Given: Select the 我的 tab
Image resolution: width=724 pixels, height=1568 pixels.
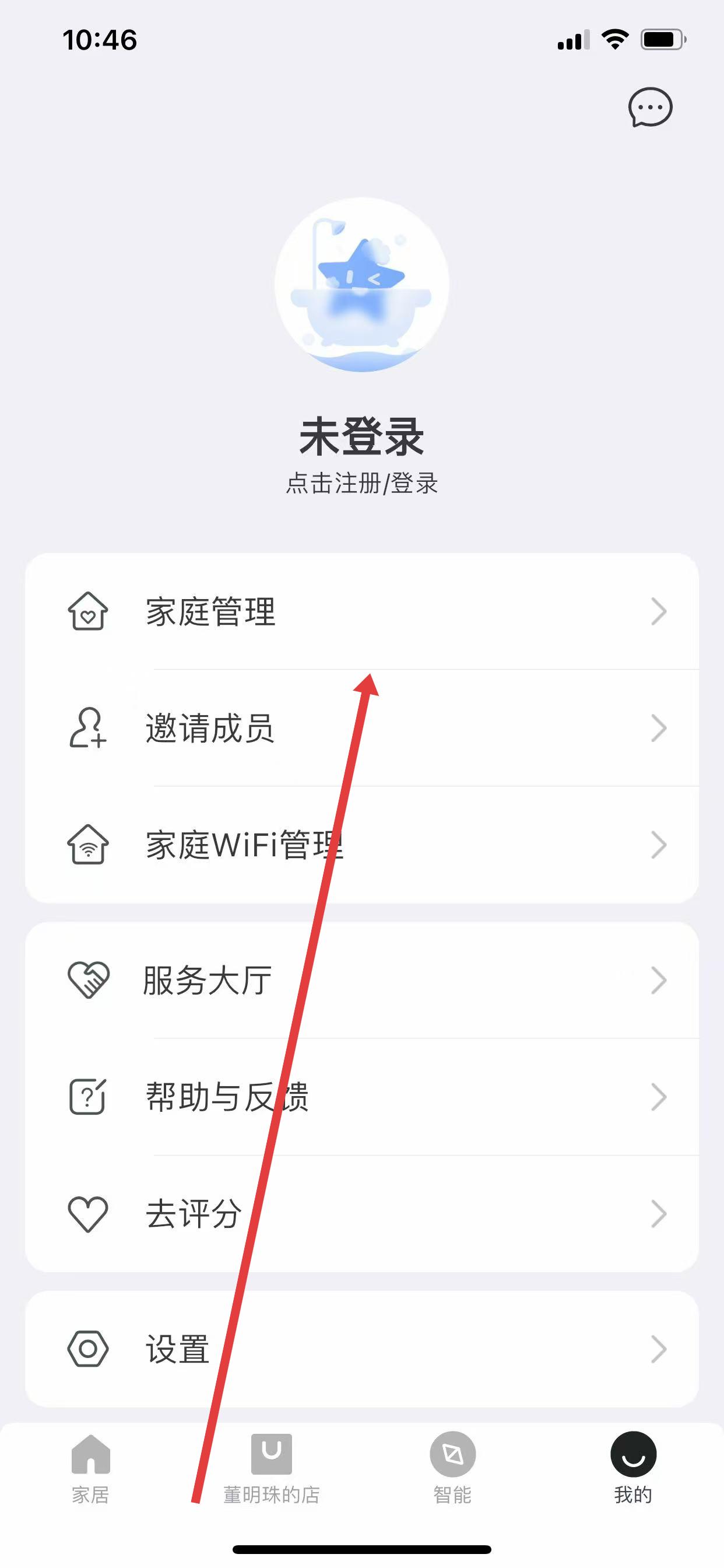Looking at the screenshot, I should [632, 1468].
